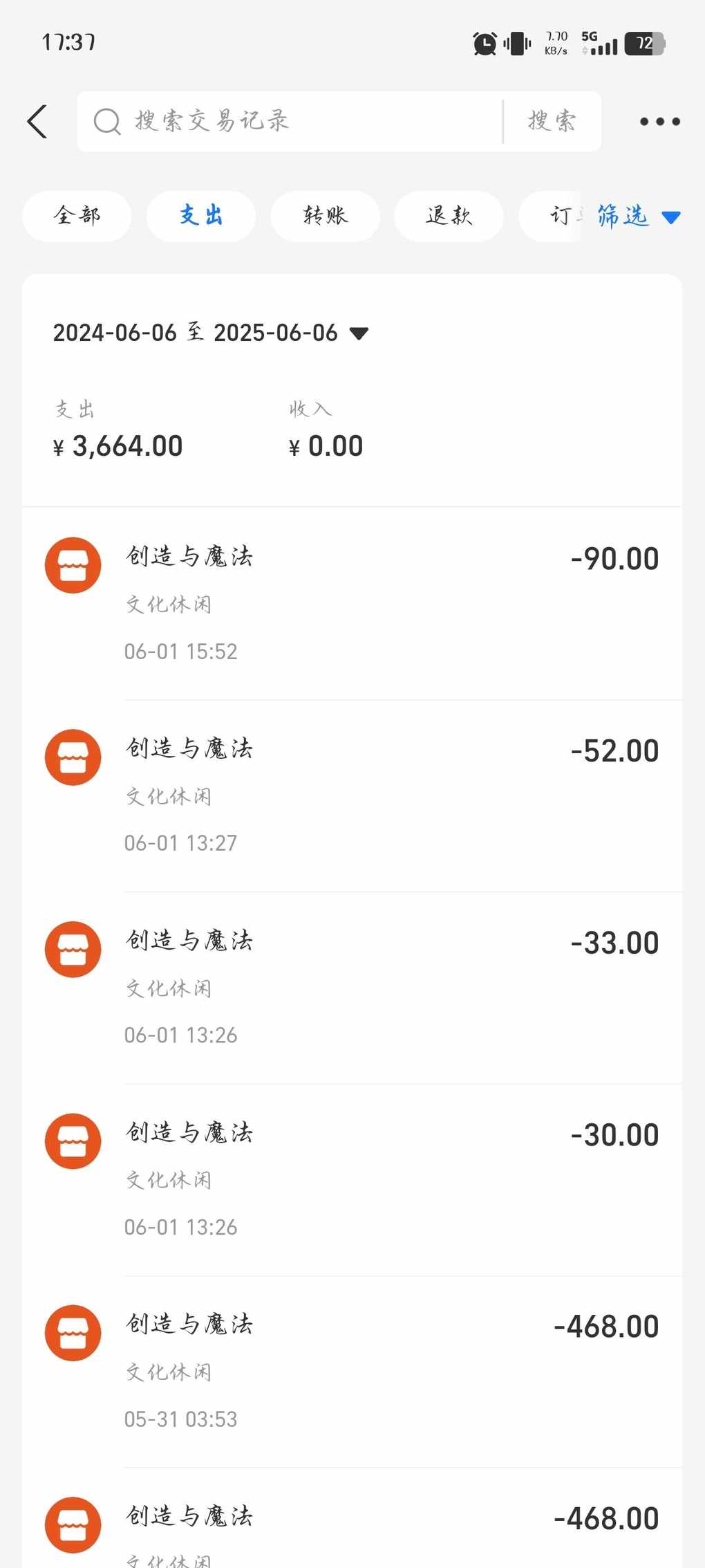705x1568 pixels.
Task: Switch to the 全部 tab
Action: click(x=77, y=216)
